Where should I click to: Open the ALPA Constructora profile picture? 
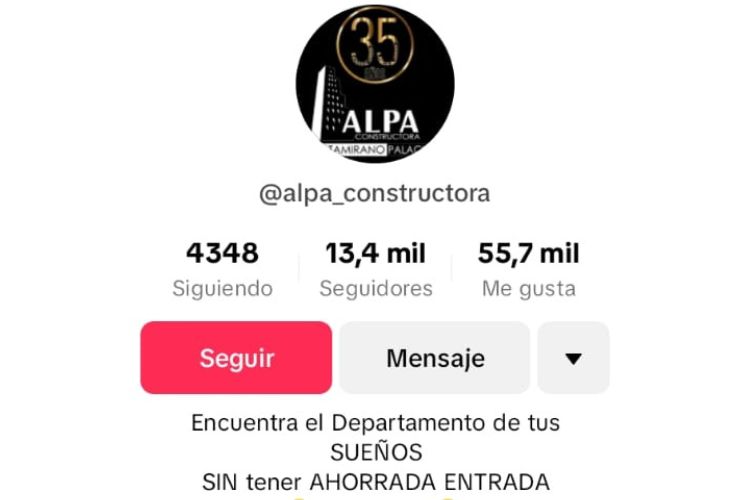[x=375, y=83]
